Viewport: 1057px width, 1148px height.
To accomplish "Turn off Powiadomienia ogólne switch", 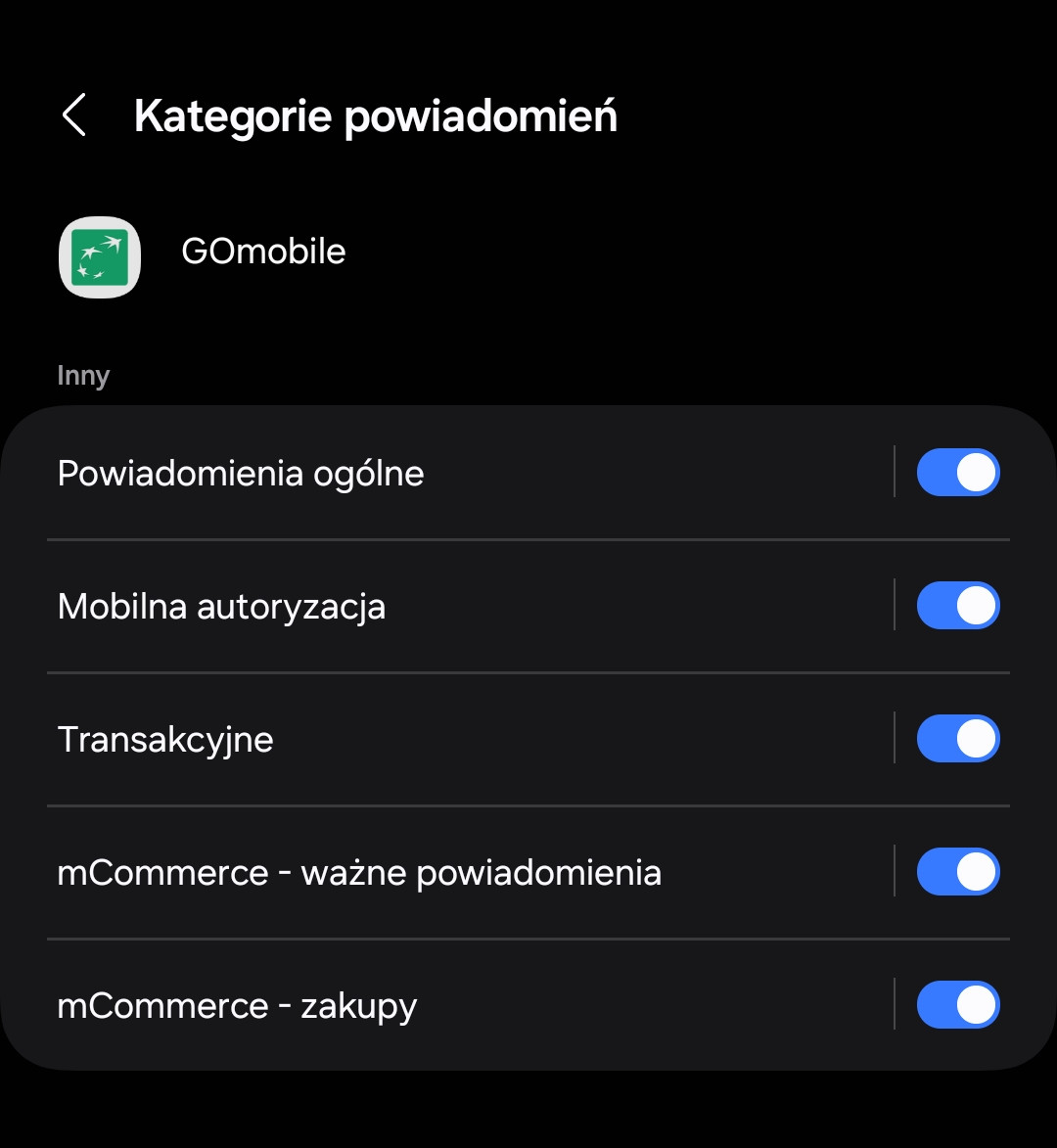I will pyautogui.click(x=957, y=473).
